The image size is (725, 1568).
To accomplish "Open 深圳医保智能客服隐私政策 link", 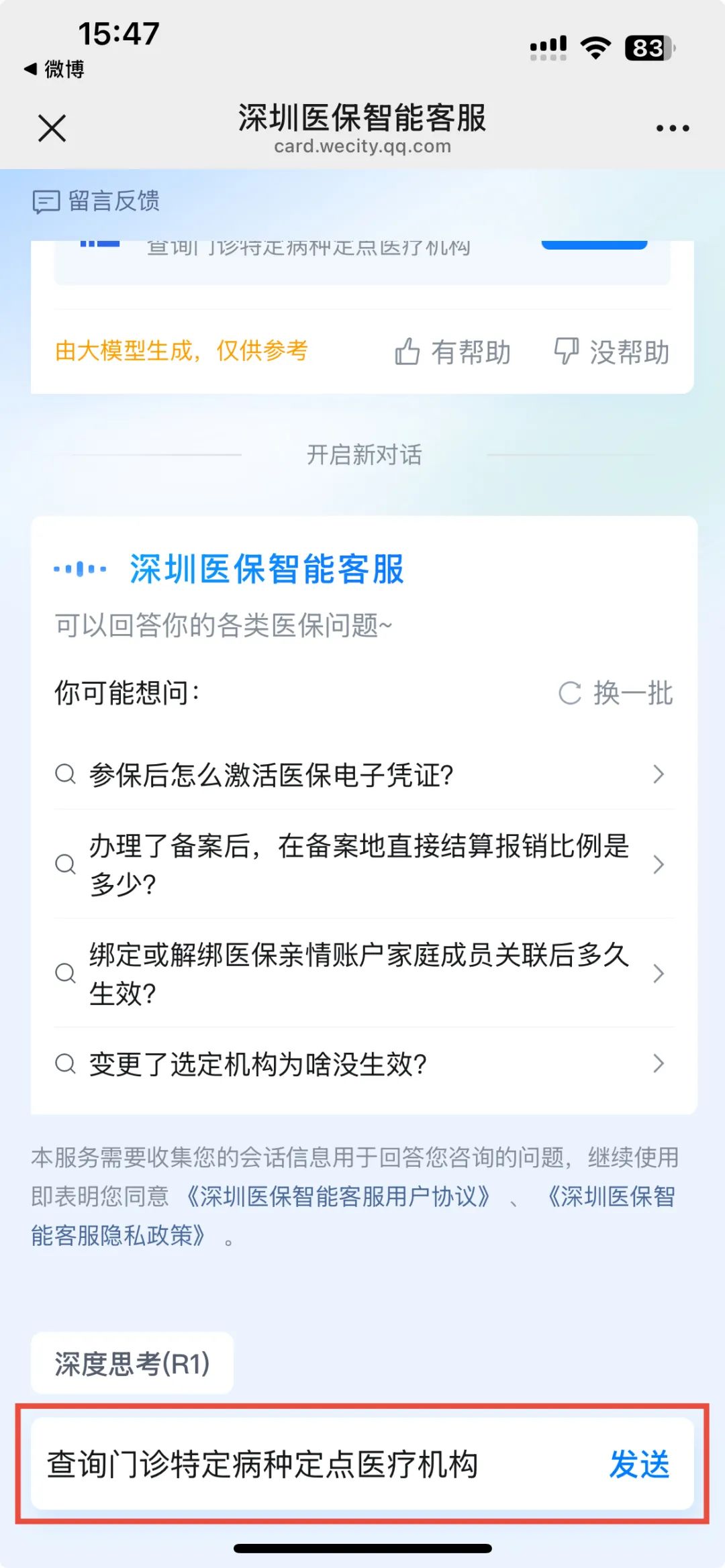I will pyautogui.click(x=352, y=1215).
